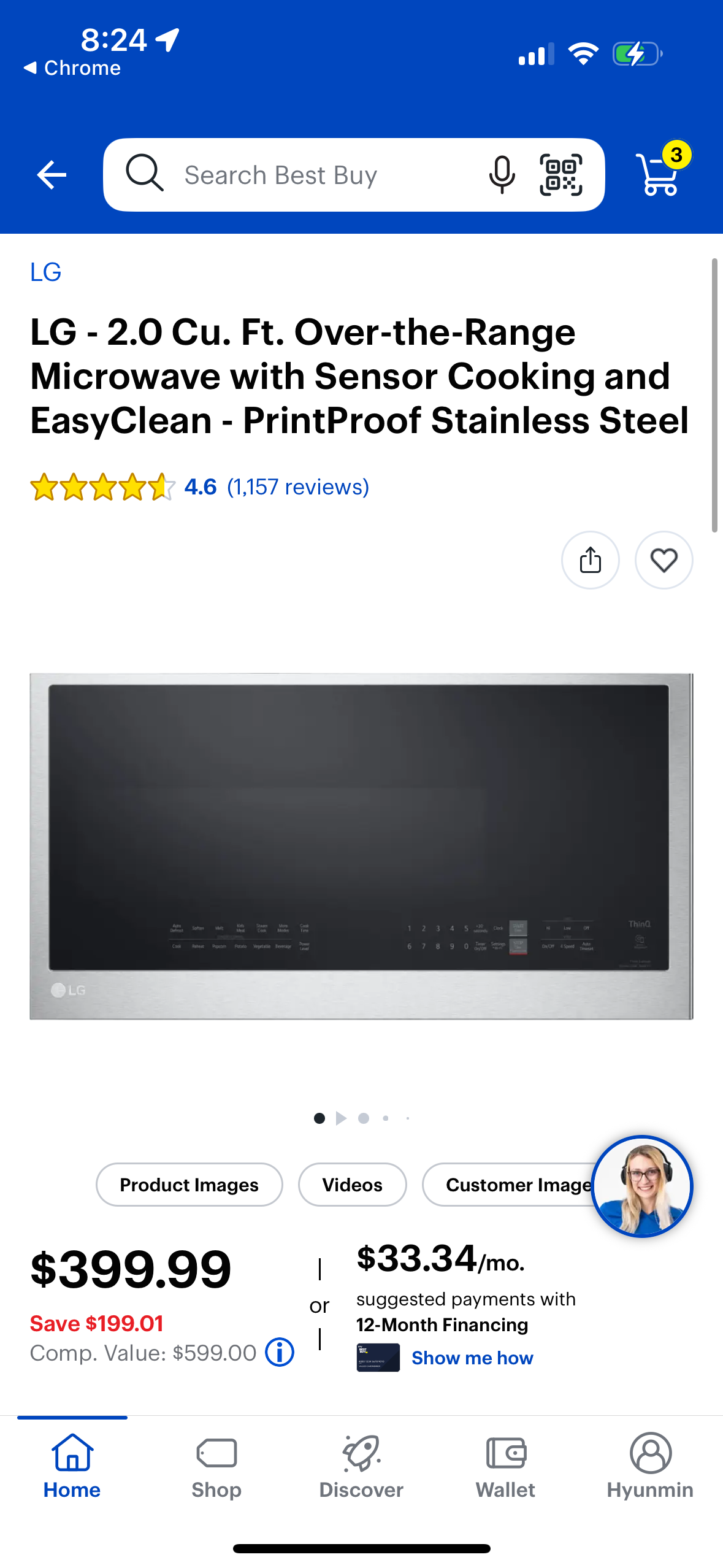Image resolution: width=723 pixels, height=1568 pixels.
Task: Switch to the Wallet tab
Action: 505,1466
